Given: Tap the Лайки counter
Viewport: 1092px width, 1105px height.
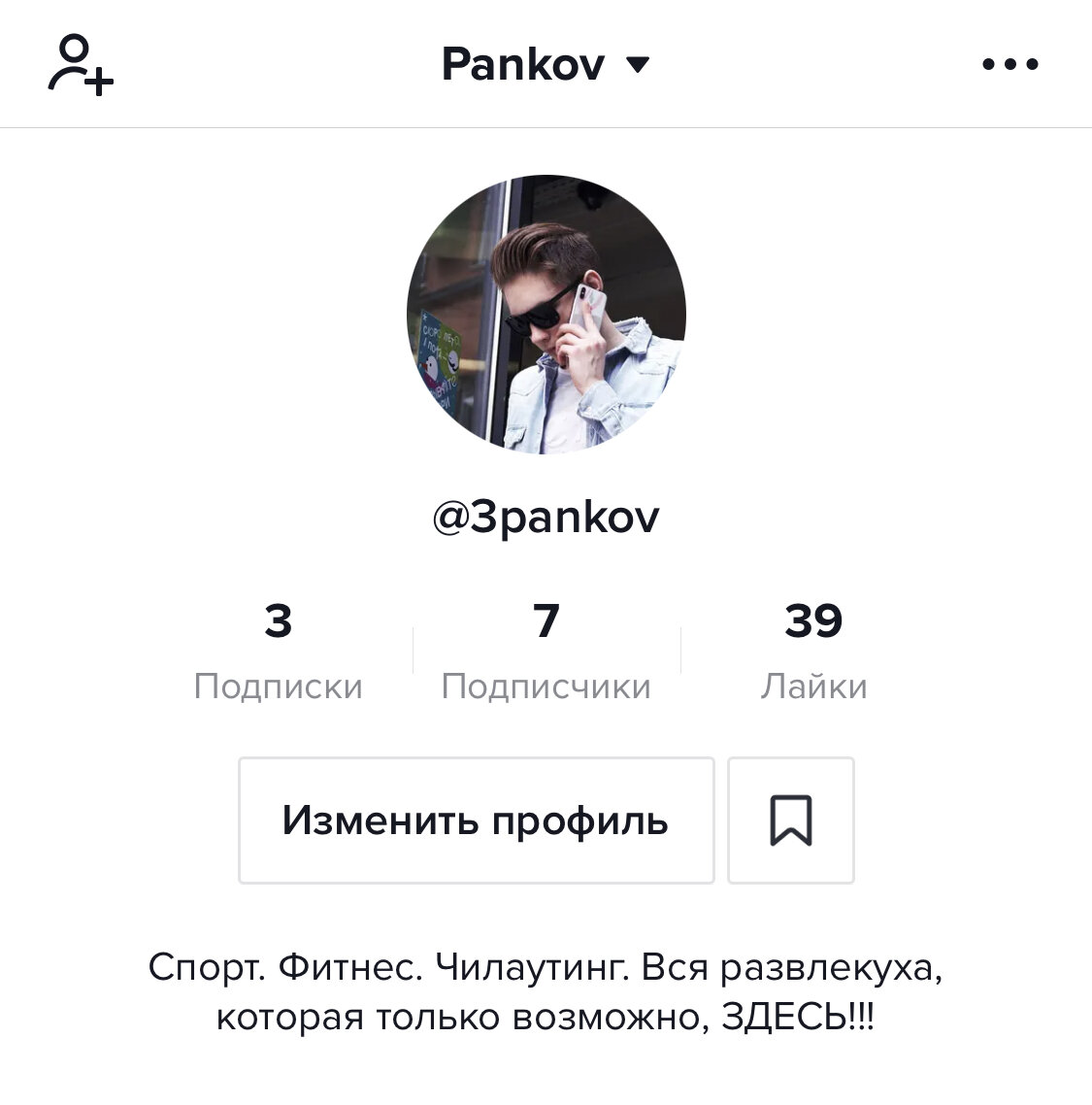Looking at the screenshot, I should [815, 686].
